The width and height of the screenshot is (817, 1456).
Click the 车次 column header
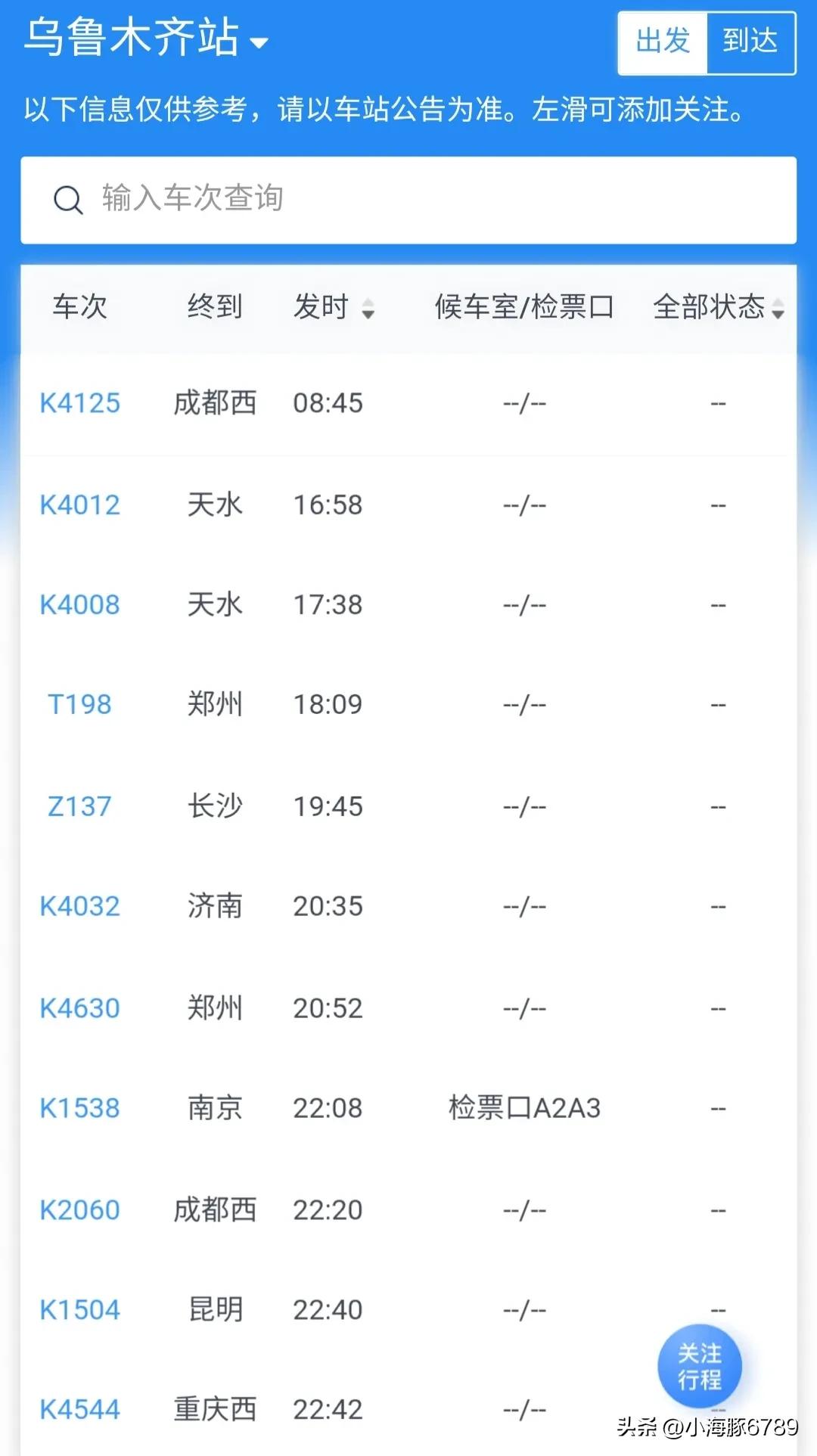coord(79,306)
